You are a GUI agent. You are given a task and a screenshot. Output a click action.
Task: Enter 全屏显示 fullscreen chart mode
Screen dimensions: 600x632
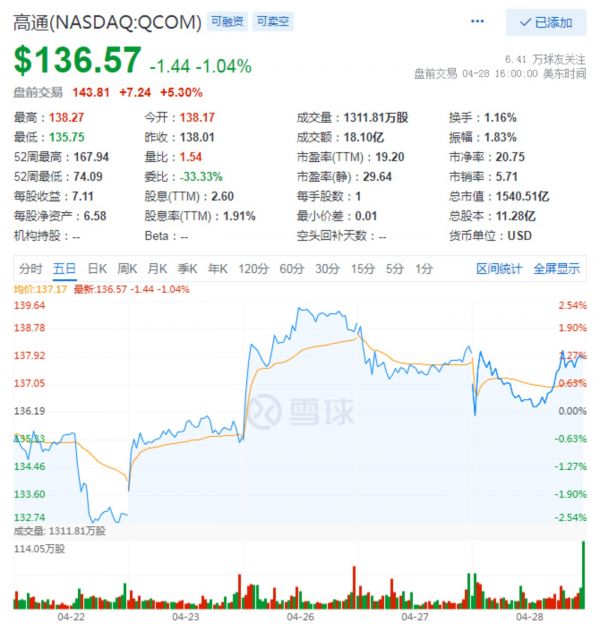coord(556,269)
